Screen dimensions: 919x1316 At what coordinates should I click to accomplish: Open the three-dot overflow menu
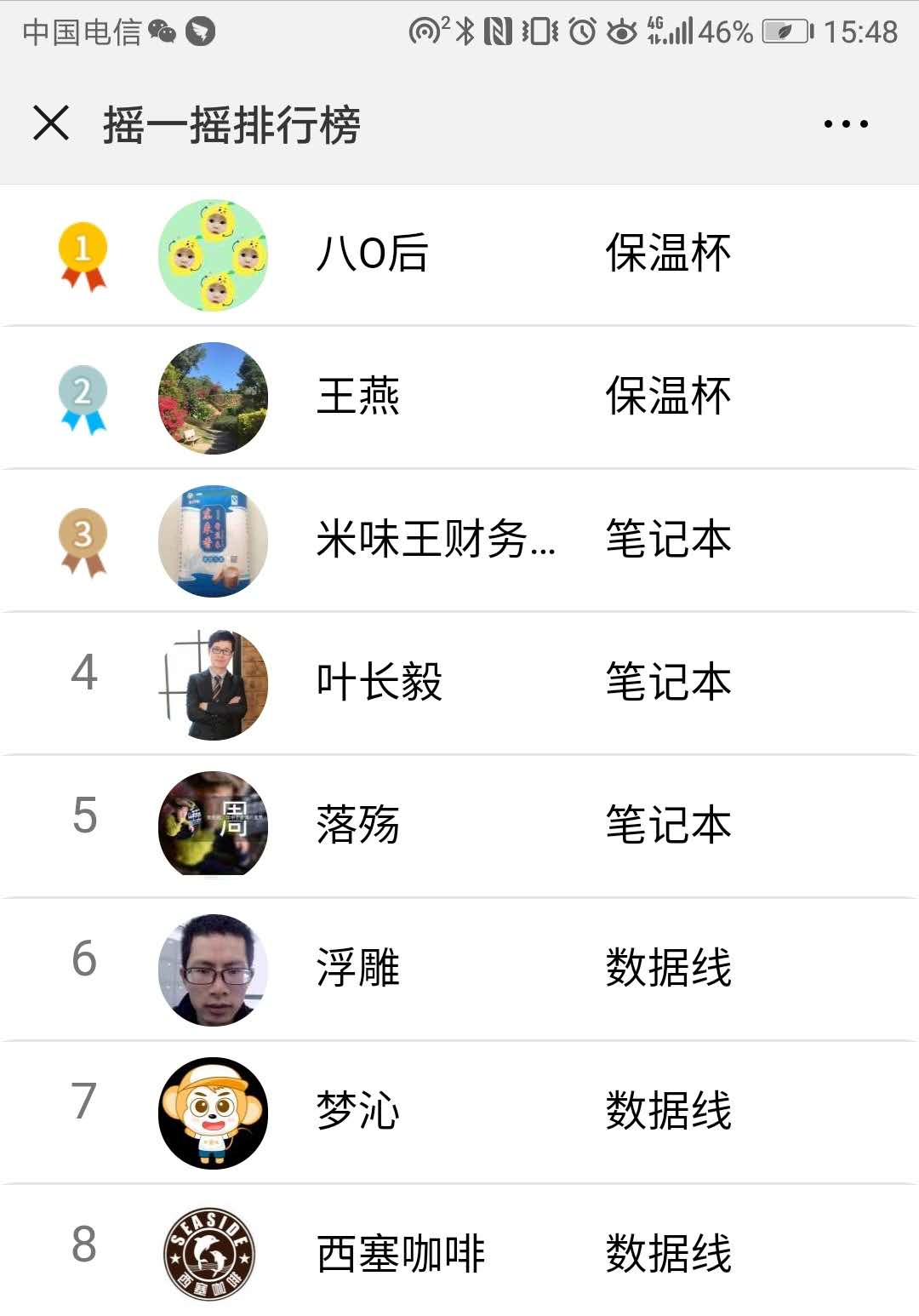[846, 124]
